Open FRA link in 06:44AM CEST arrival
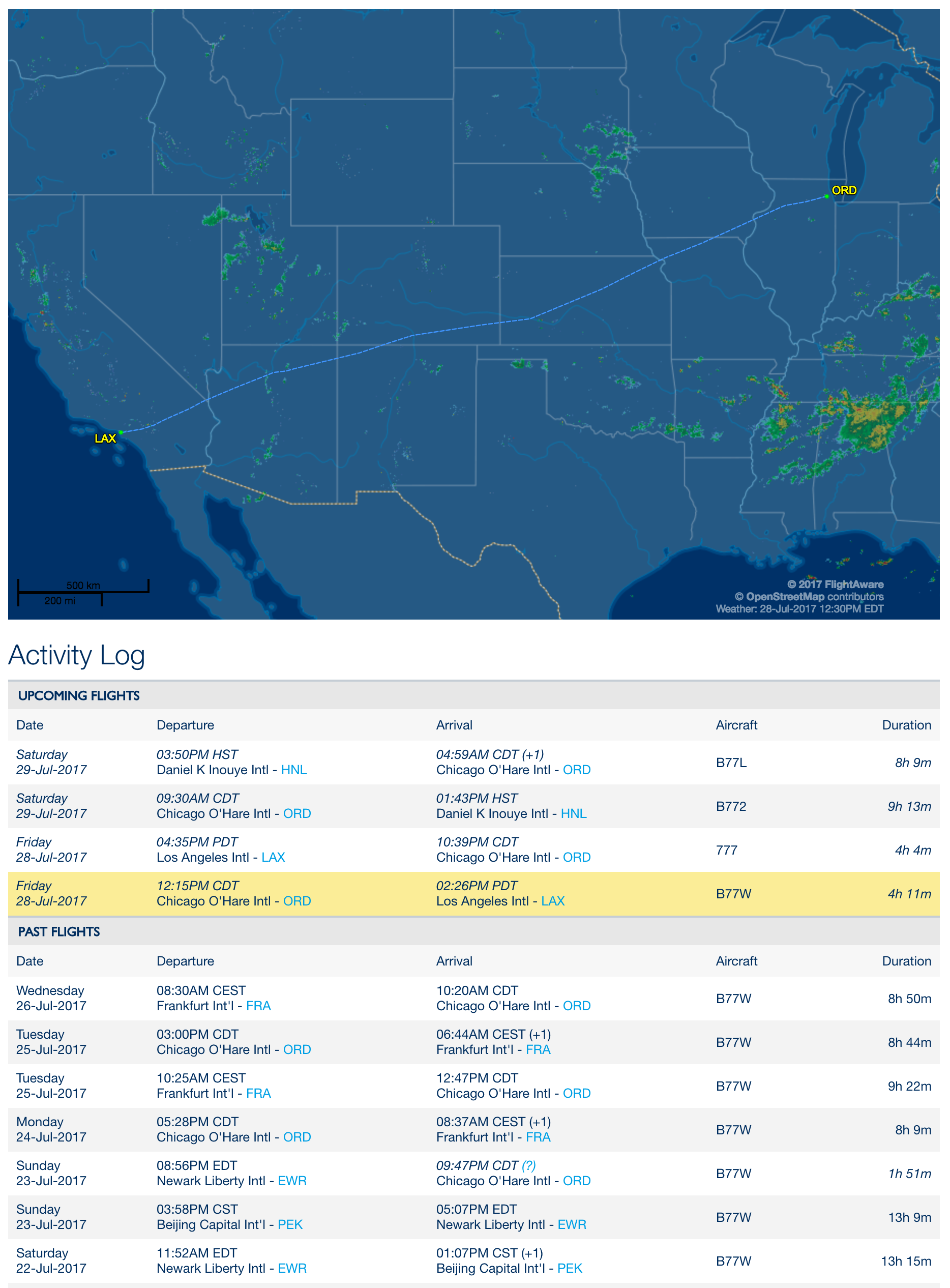The height and width of the screenshot is (1288, 950). click(538, 1049)
